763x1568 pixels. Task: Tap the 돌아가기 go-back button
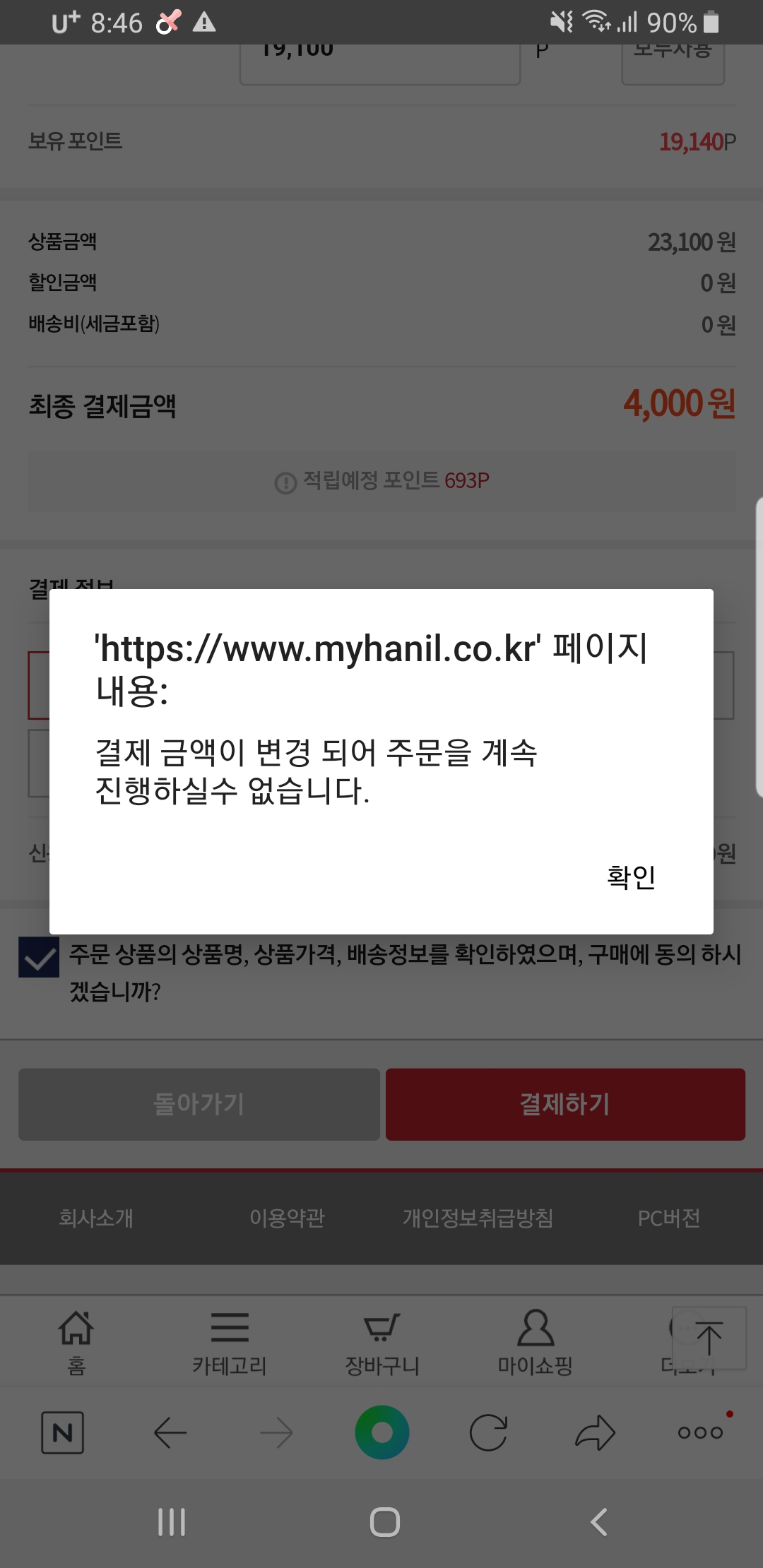[x=199, y=1104]
